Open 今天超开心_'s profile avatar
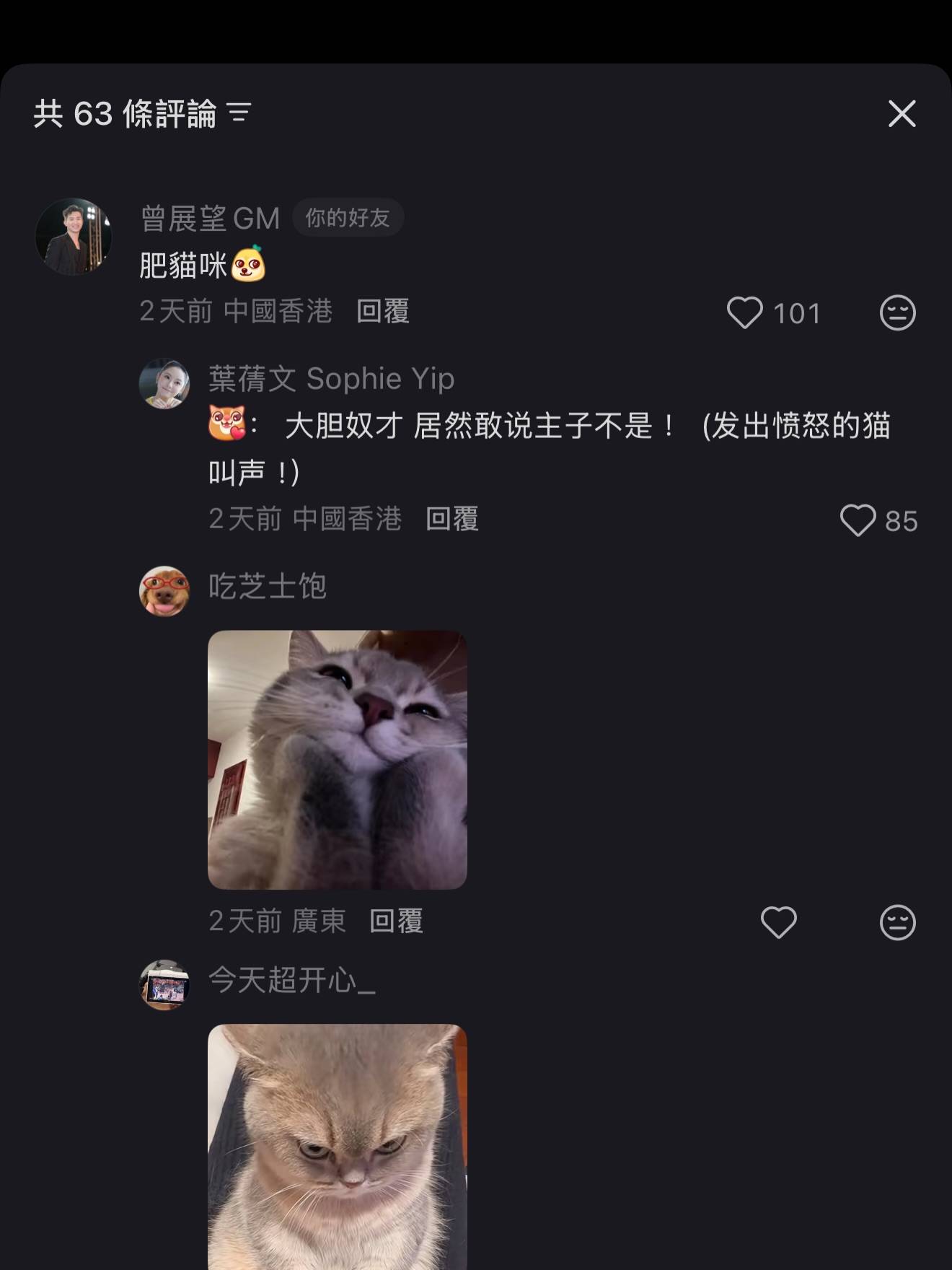Viewport: 952px width, 1270px height. click(x=164, y=985)
